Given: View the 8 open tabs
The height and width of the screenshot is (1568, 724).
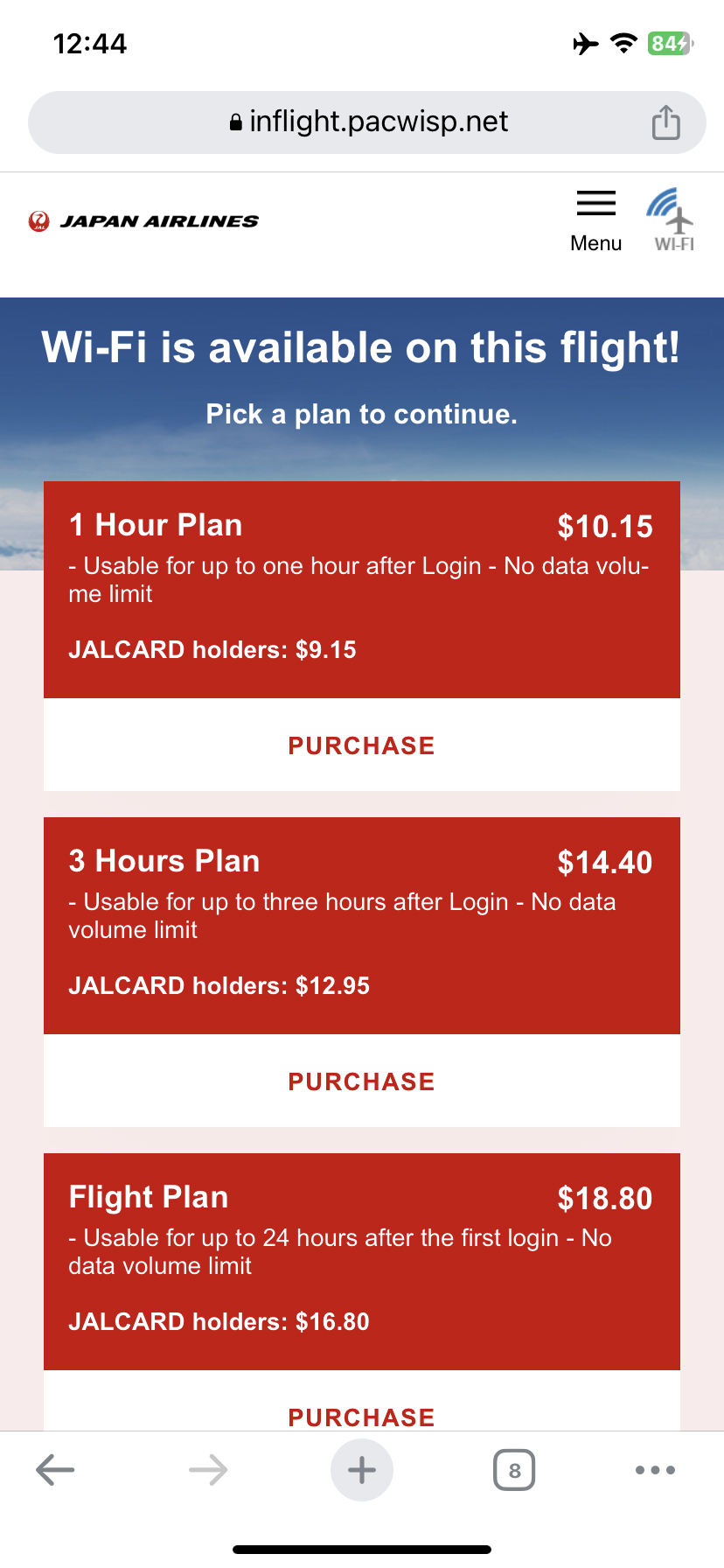Looking at the screenshot, I should (514, 1470).
